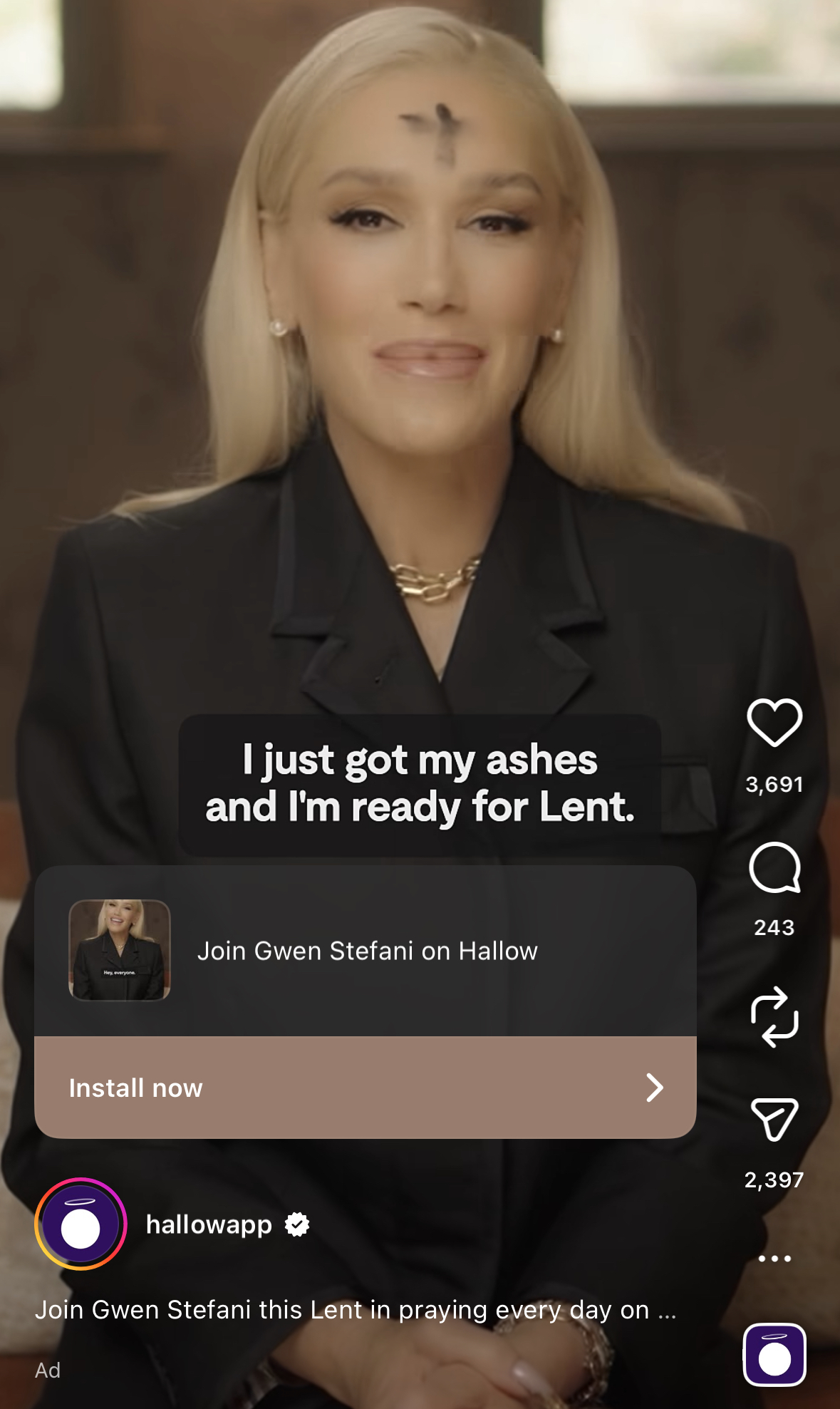Open the three-dot more options menu
The height and width of the screenshot is (1409, 840).
tap(774, 1259)
